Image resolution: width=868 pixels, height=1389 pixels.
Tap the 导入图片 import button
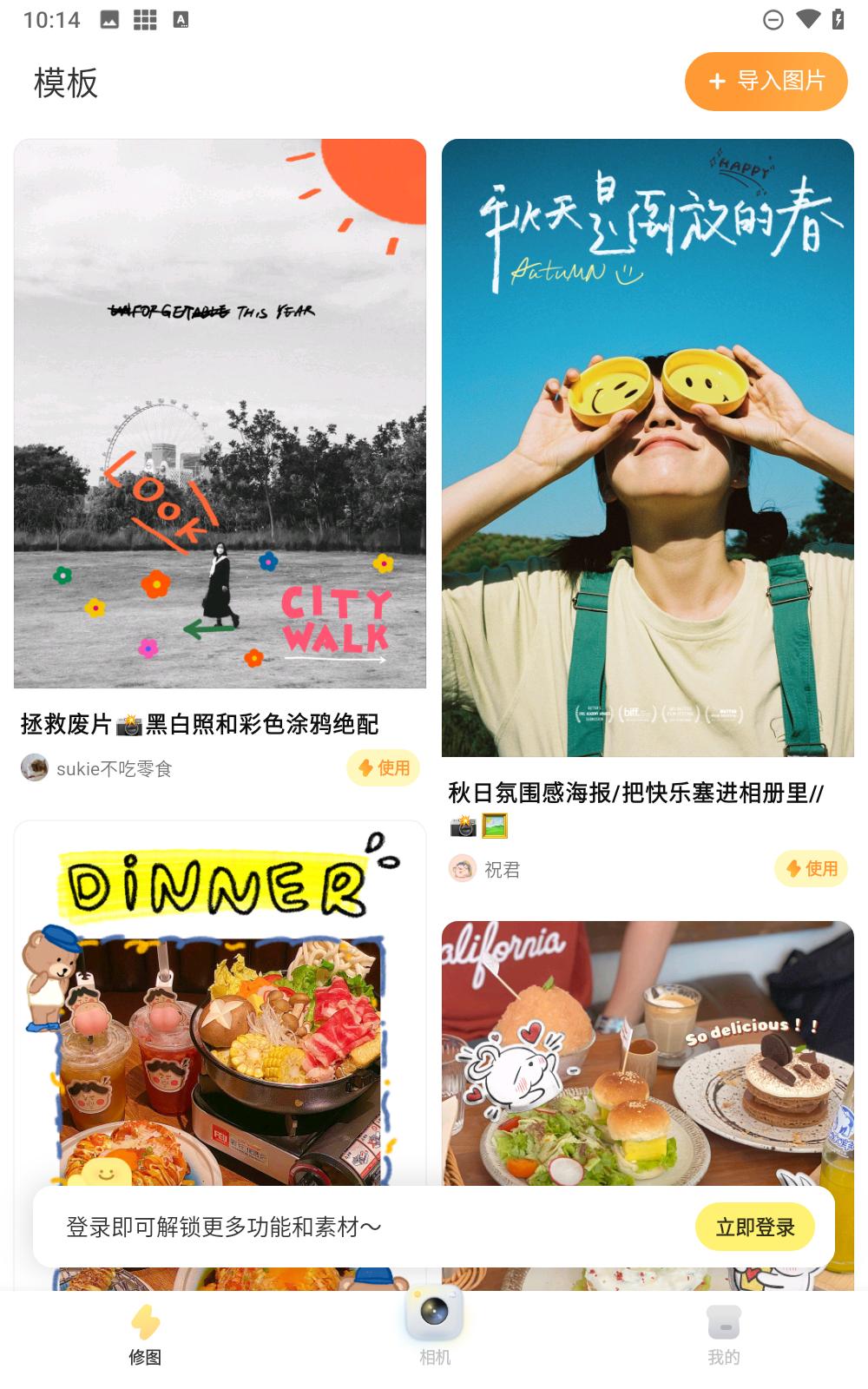click(766, 82)
